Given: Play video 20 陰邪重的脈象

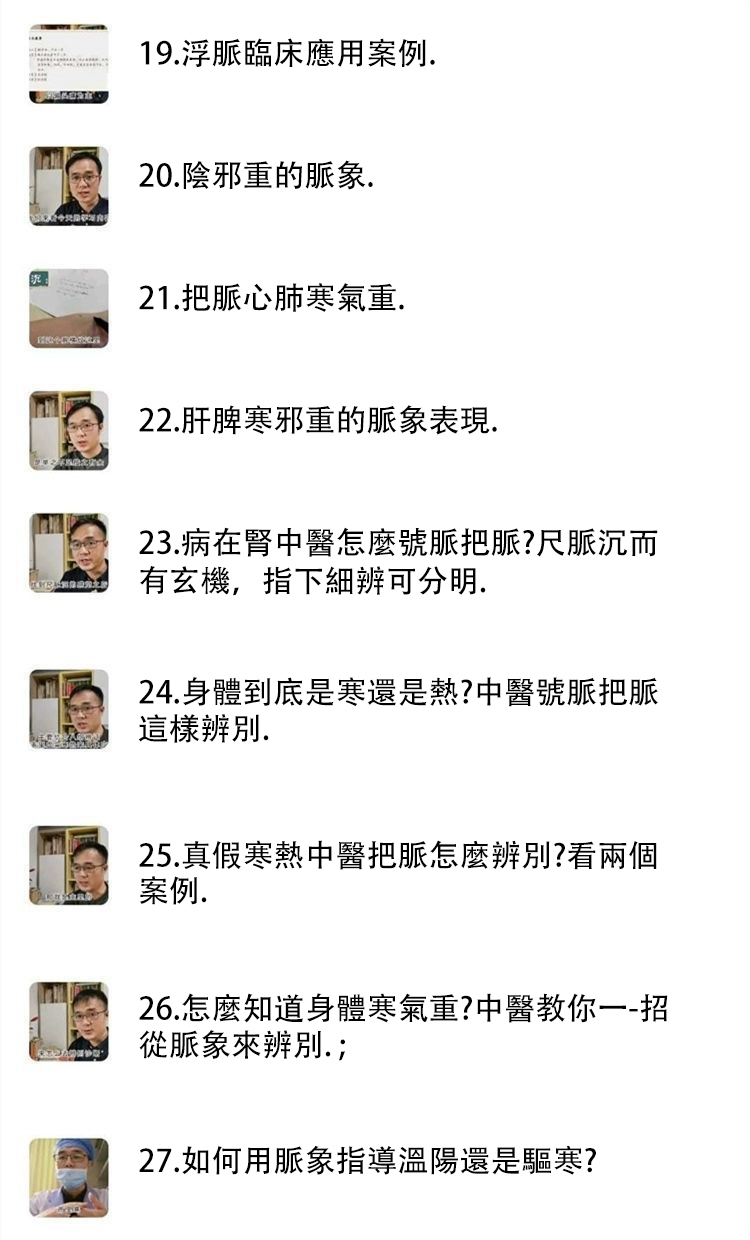Looking at the screenshot, I should coord(256,177).
